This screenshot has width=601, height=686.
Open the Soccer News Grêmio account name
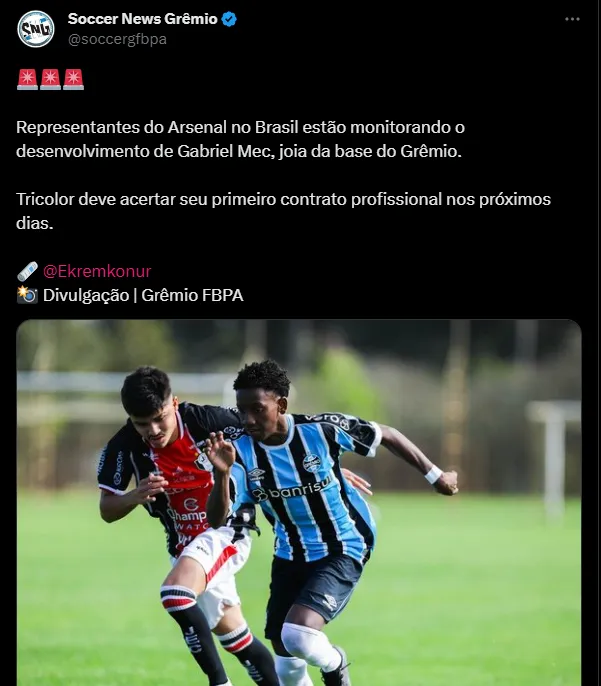point(142,19)
